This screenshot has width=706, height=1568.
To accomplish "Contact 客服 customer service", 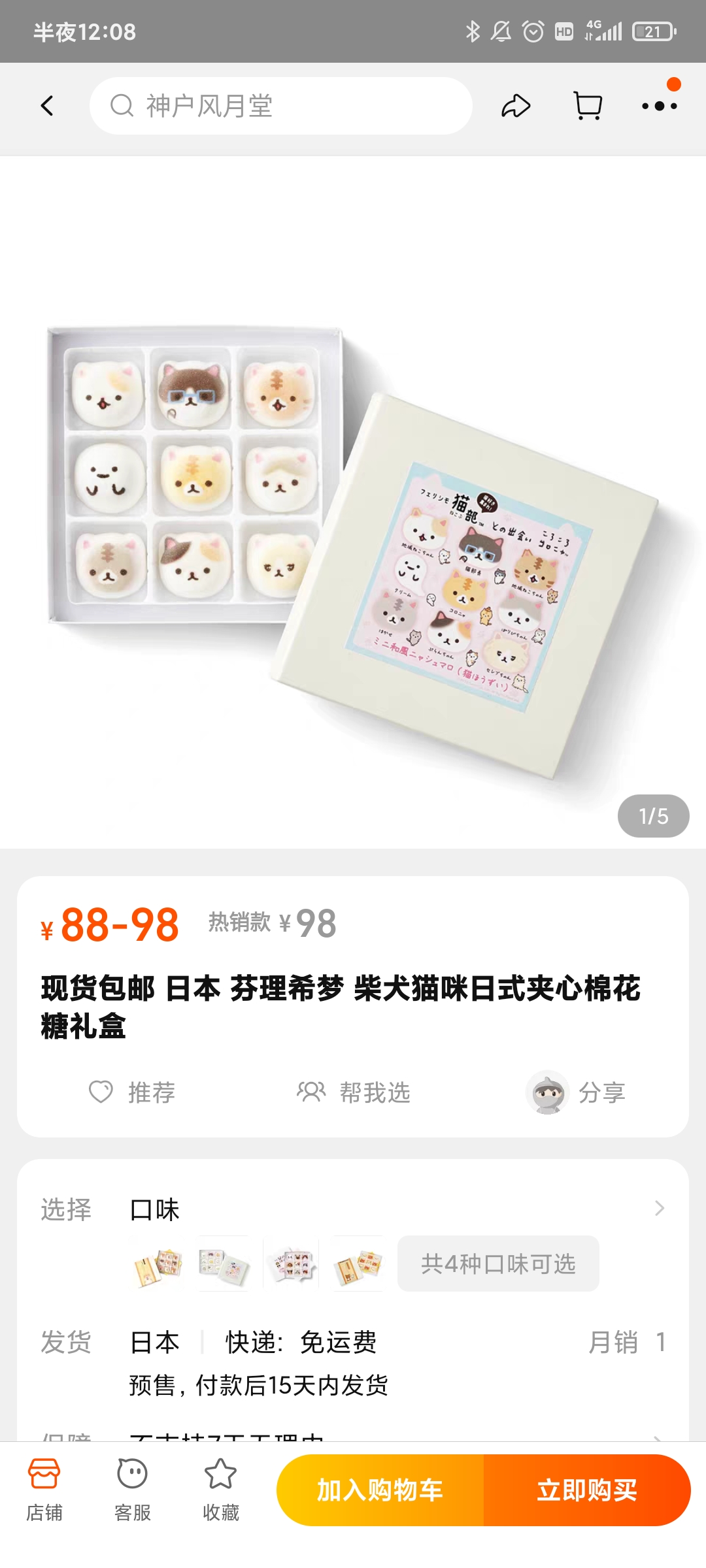I will (133, 1490).
